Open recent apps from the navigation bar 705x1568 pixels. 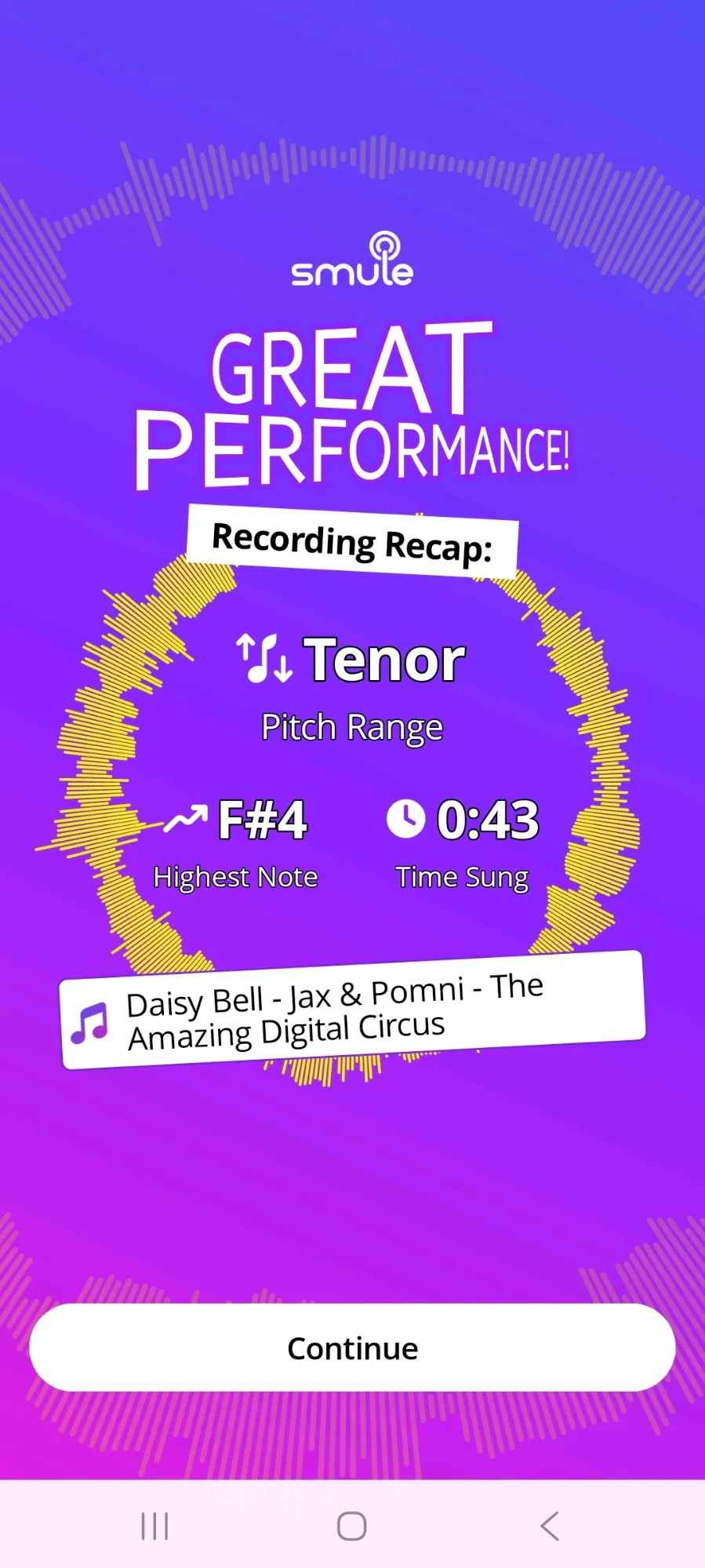(x=154, y=1526)
